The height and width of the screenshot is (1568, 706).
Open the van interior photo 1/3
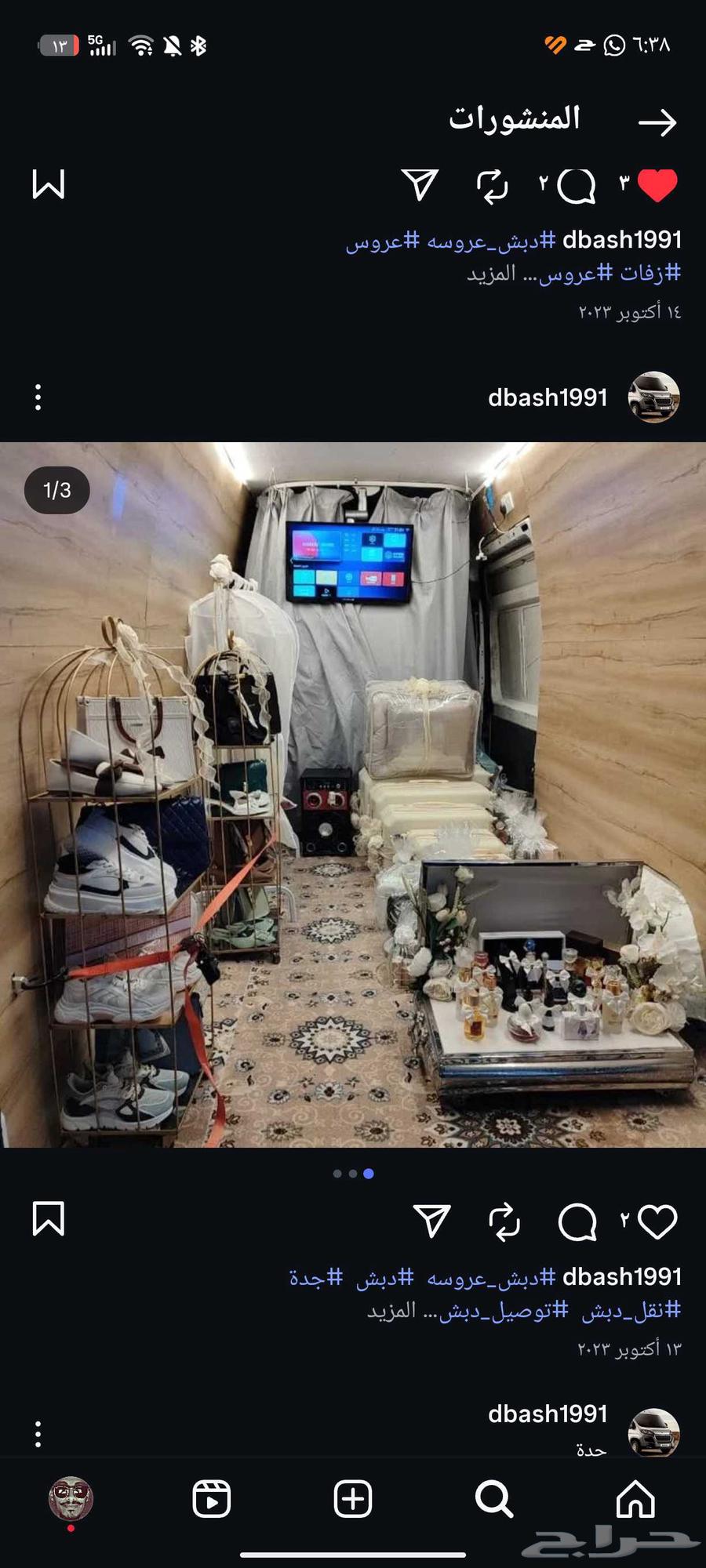coord(353,794)
